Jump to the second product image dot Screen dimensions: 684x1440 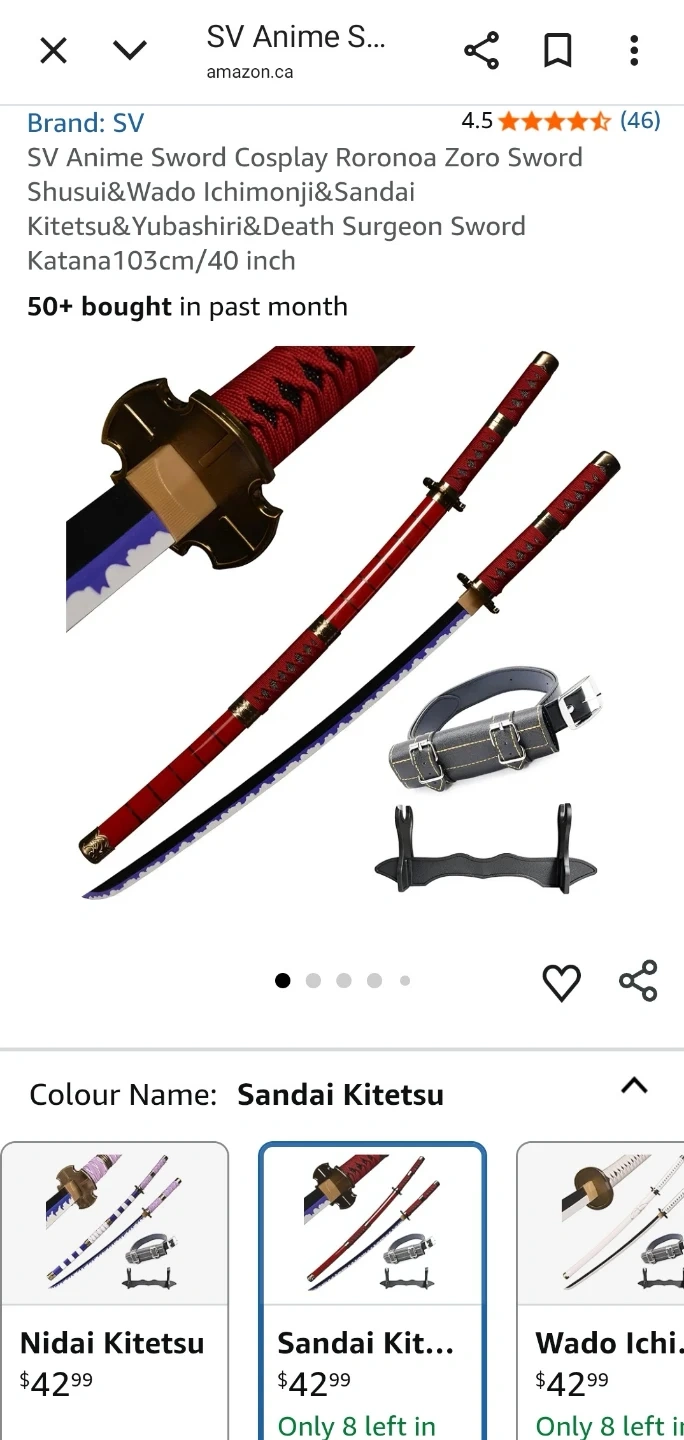[x=313, y=981]
